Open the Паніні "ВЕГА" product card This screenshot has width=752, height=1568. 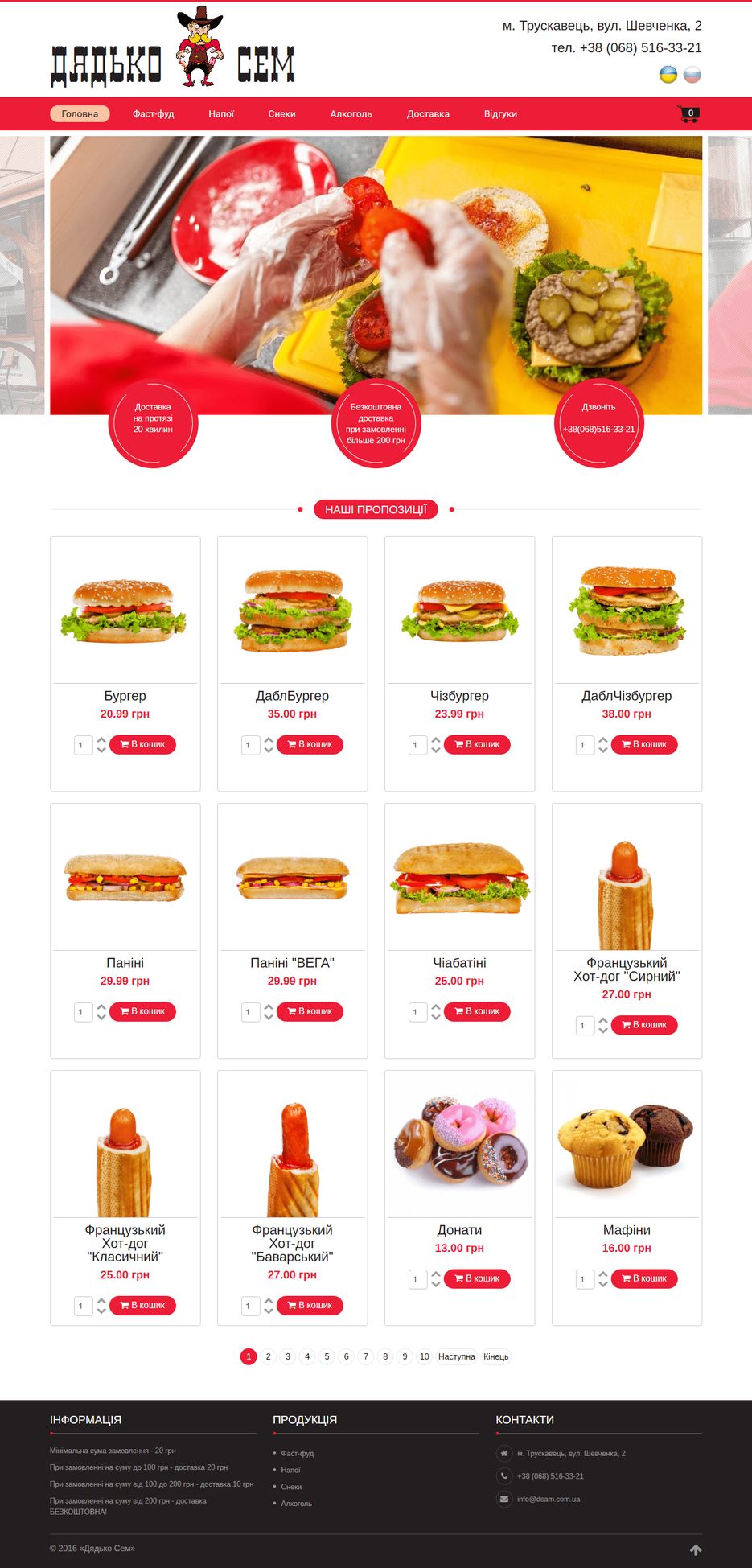coord(292,963)
